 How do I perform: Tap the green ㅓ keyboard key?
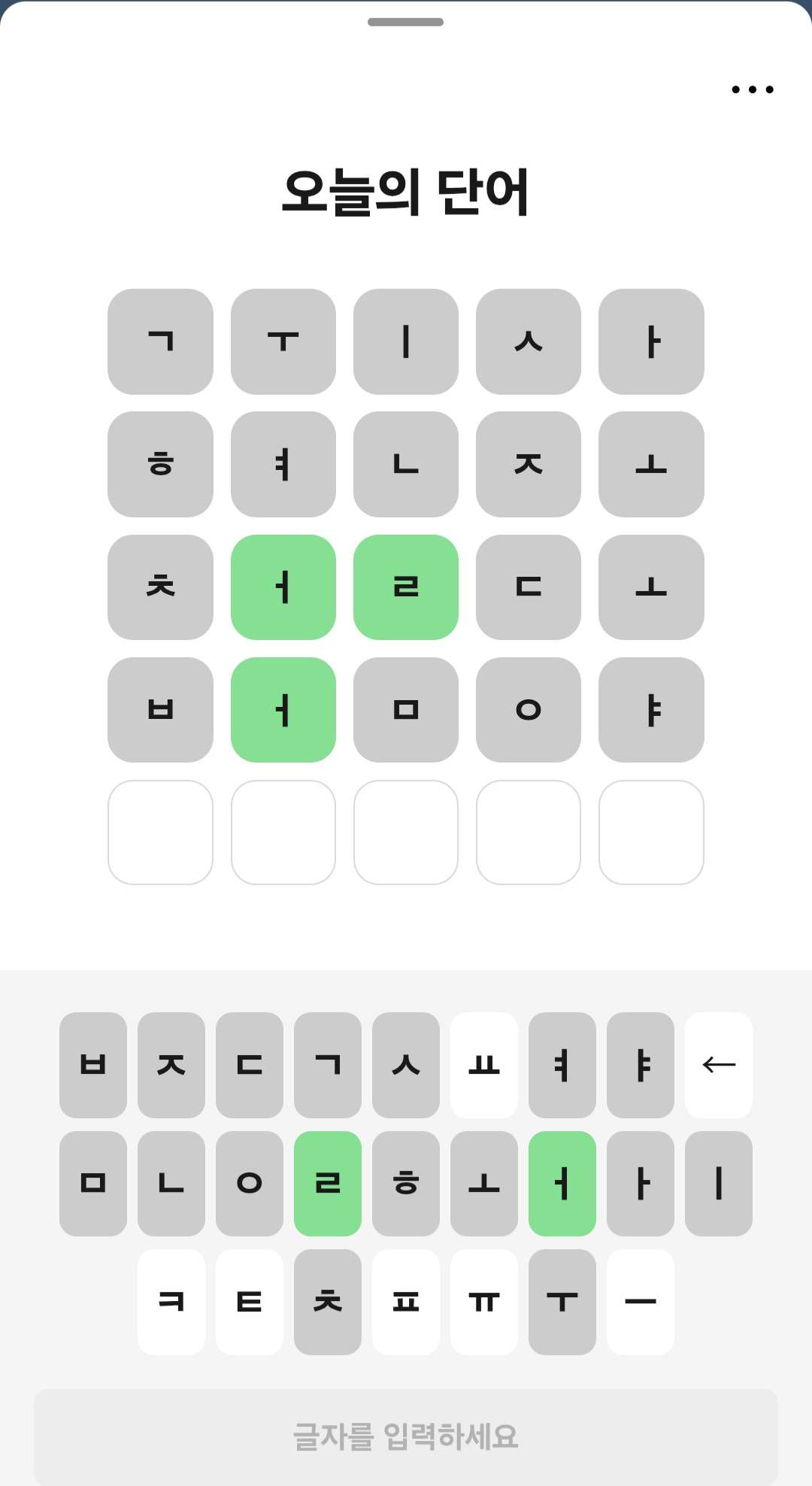[562, 1183]
